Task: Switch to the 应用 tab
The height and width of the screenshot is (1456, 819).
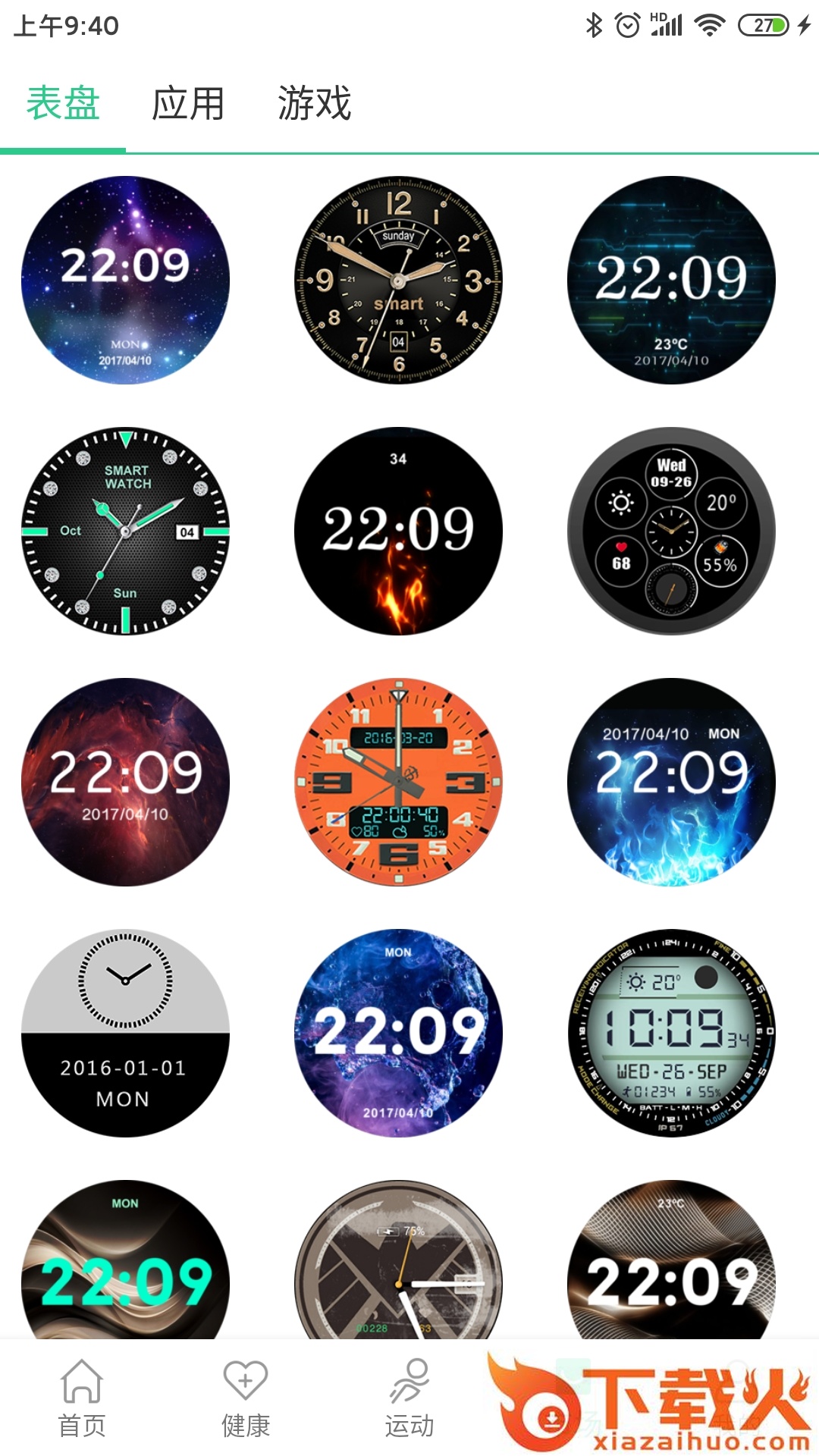Action: (x=187, y=105)
